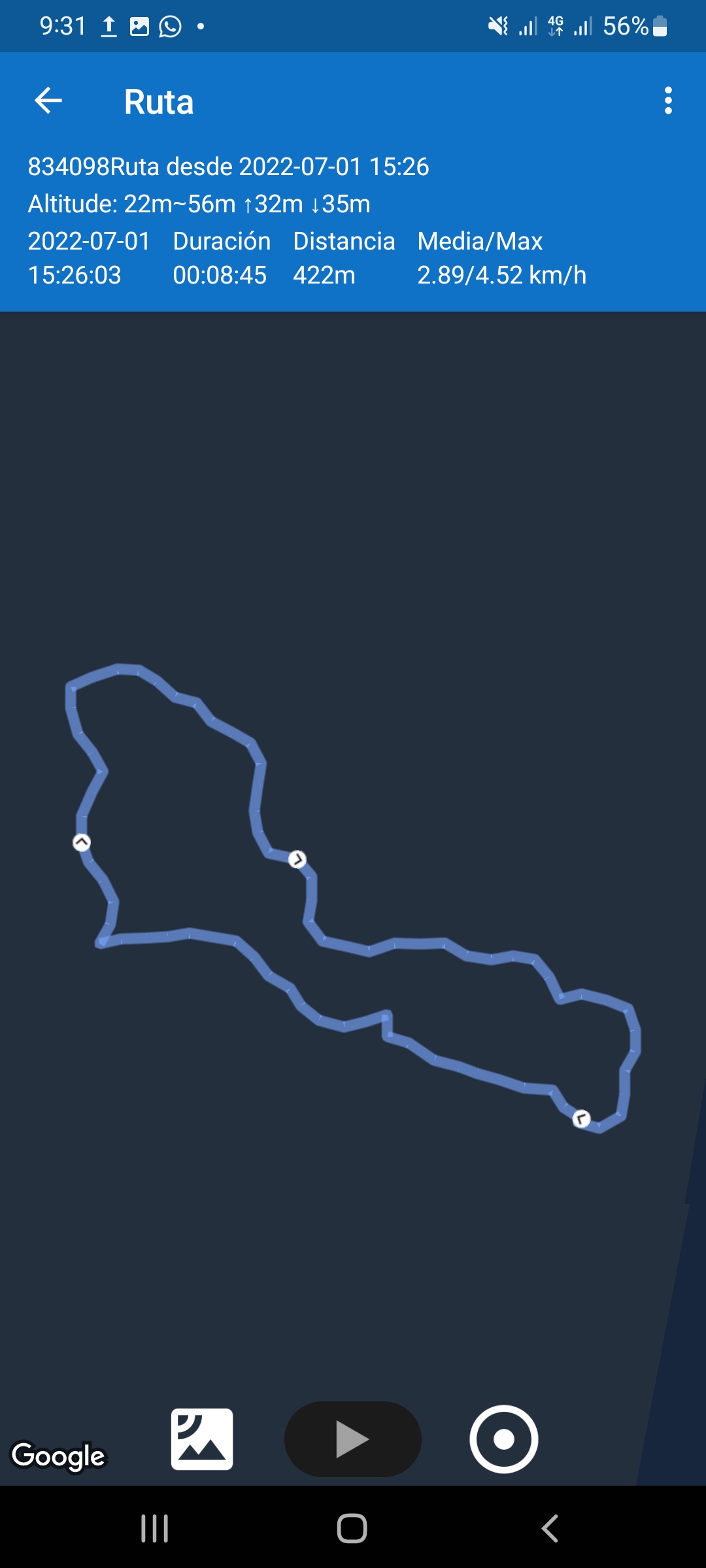
Task: Open the recent apps view
Action: pyautogui.click(x=155, y=1528)
